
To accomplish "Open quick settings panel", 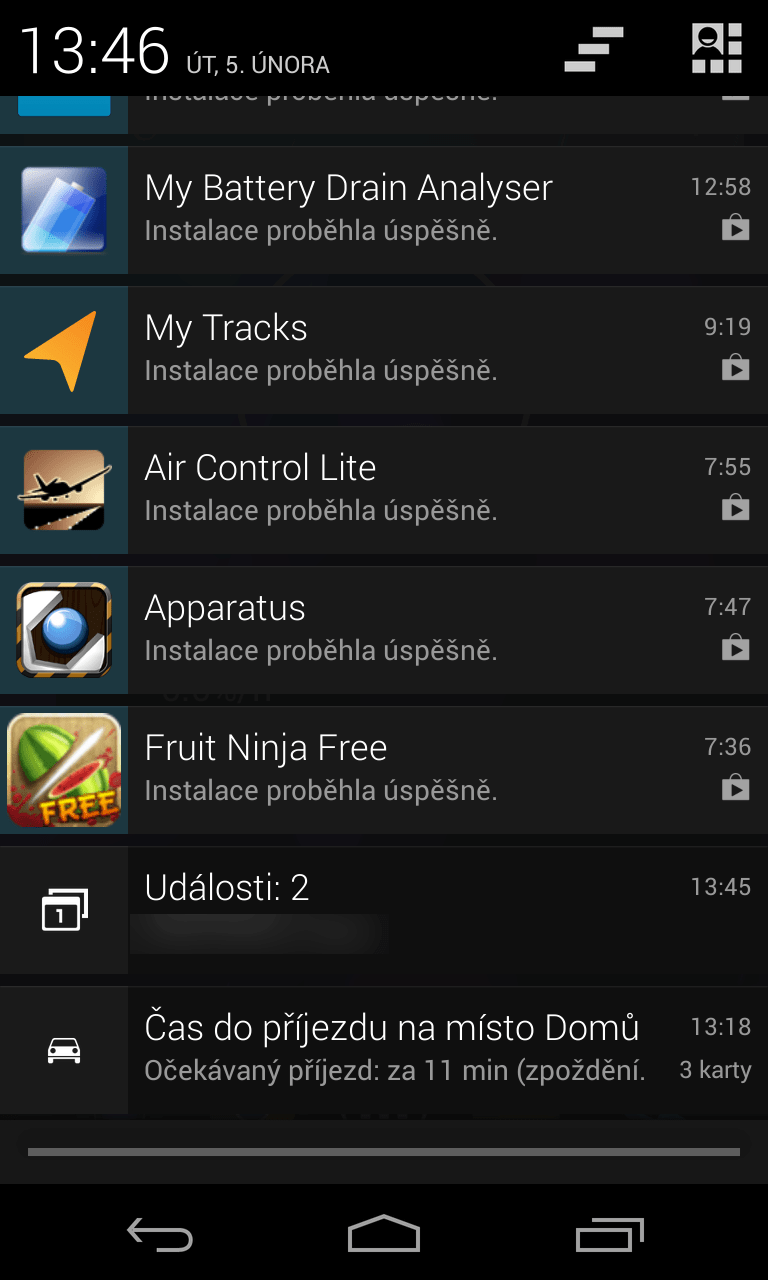I will (x=717, y=49).
